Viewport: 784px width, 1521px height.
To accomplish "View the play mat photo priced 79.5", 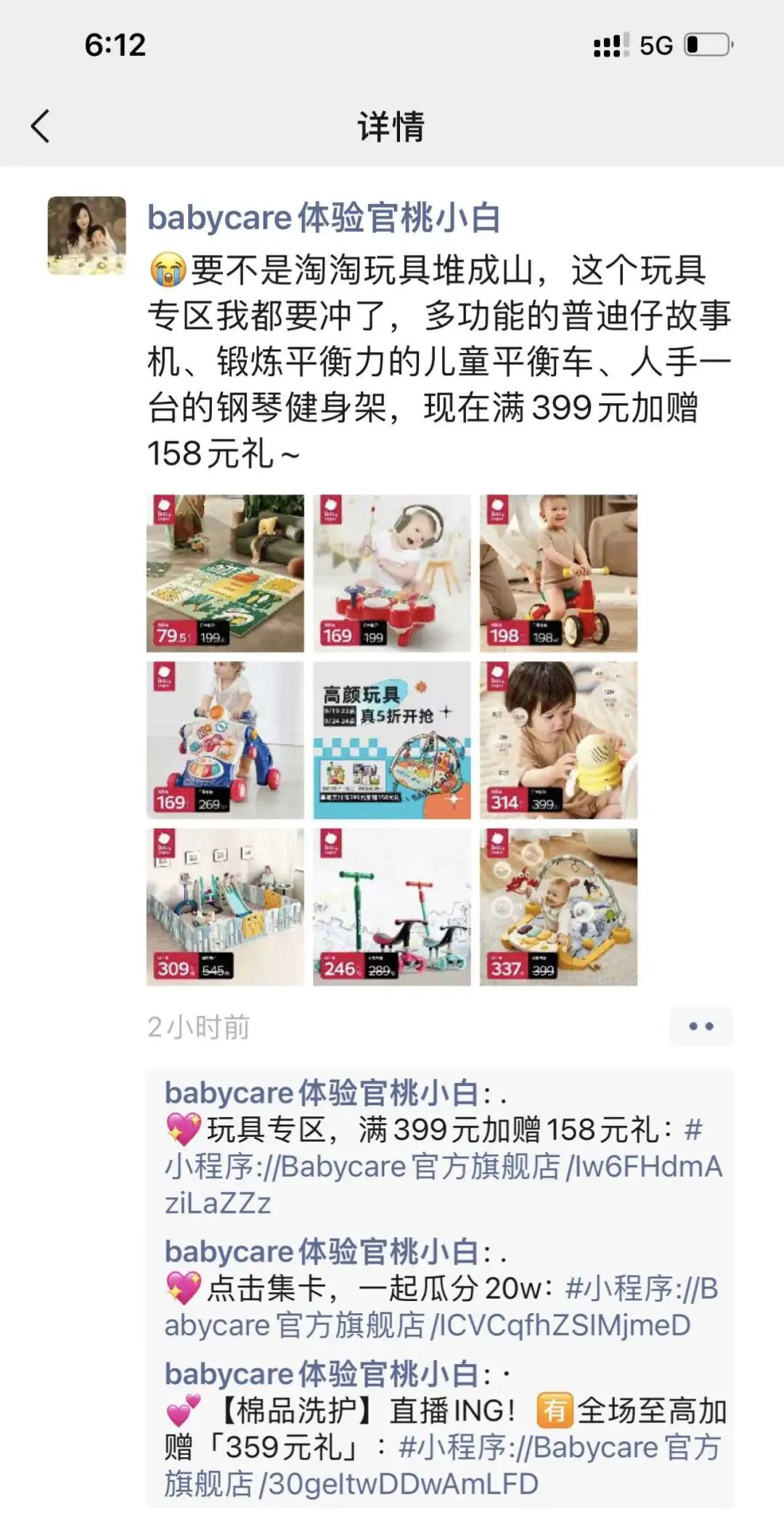I will tap(225, 573).
